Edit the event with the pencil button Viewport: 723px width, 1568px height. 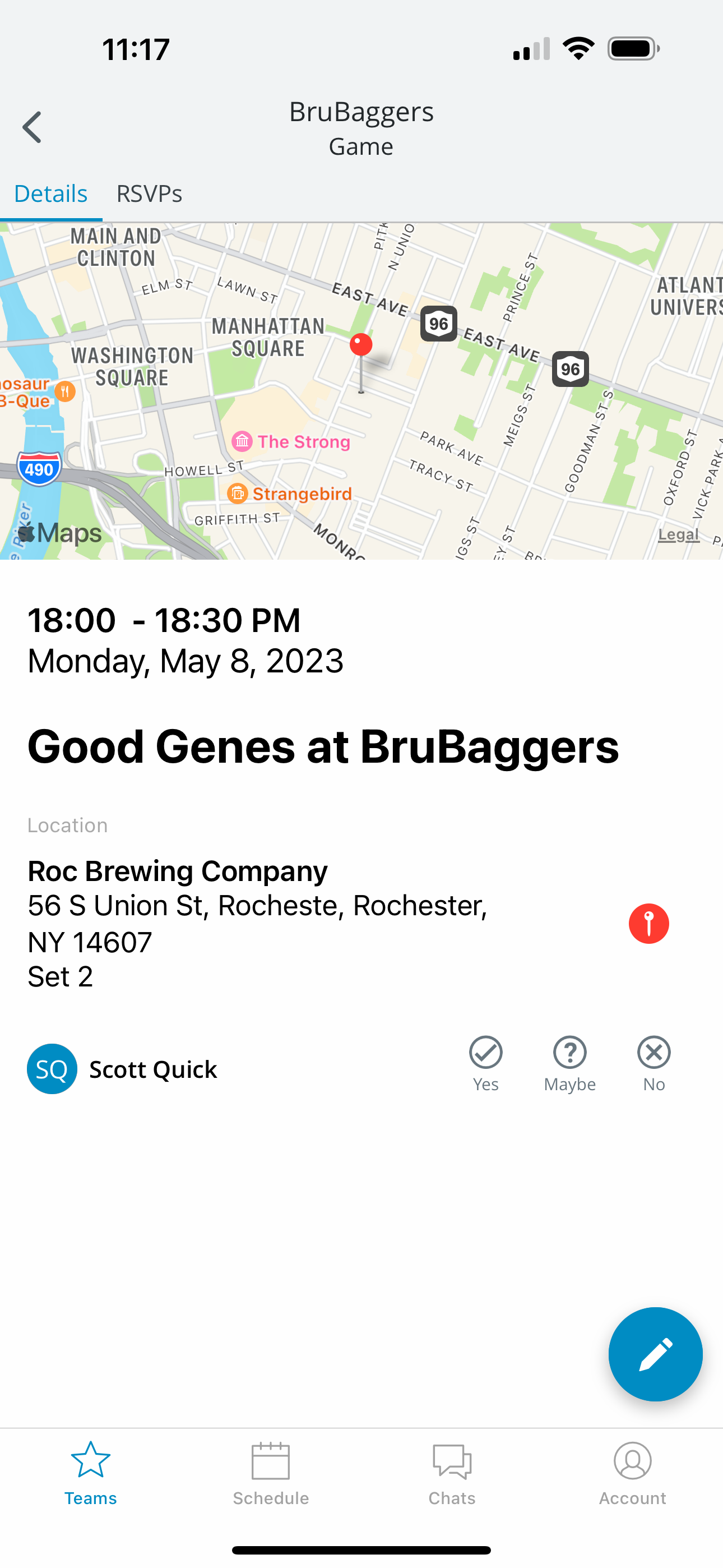pyautogui.click(x=655, y=1354)
